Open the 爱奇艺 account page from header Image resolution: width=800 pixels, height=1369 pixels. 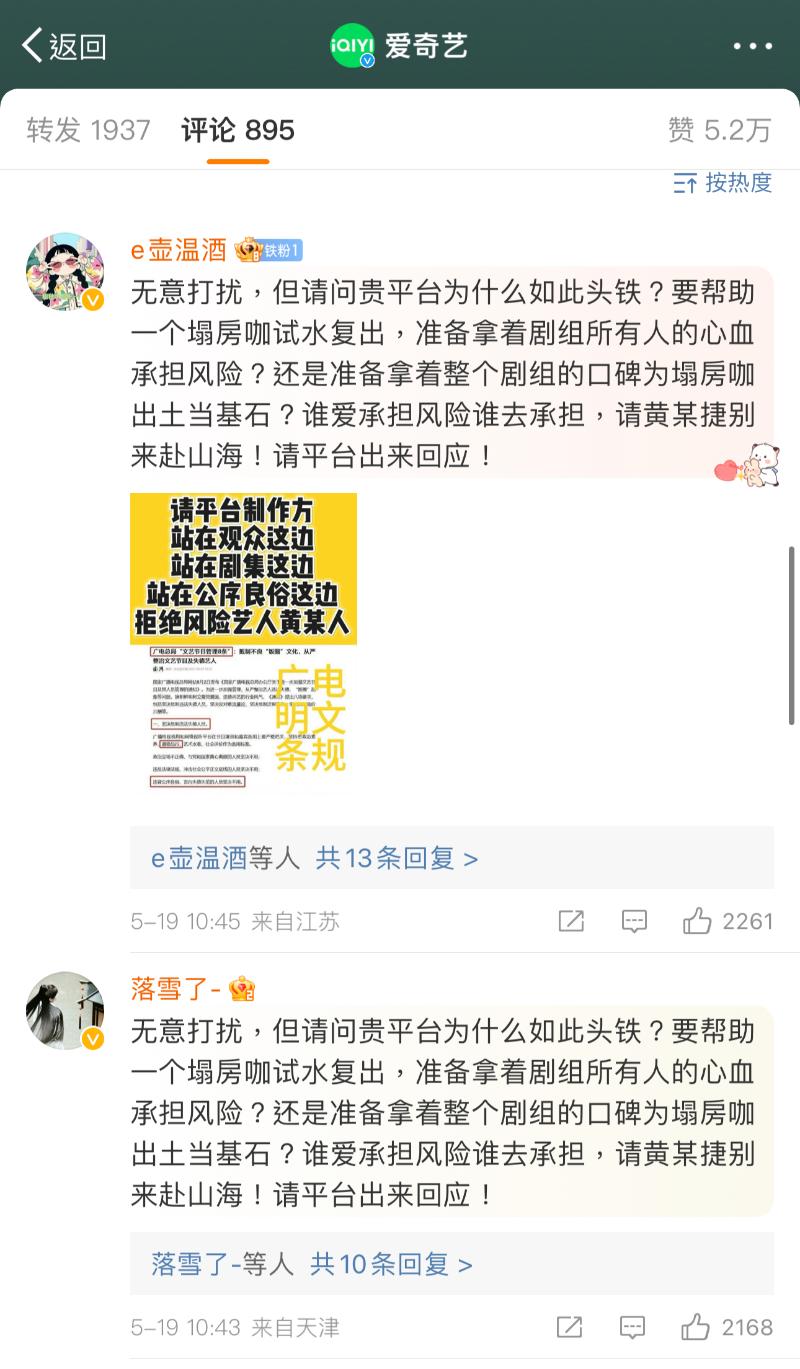400,46
